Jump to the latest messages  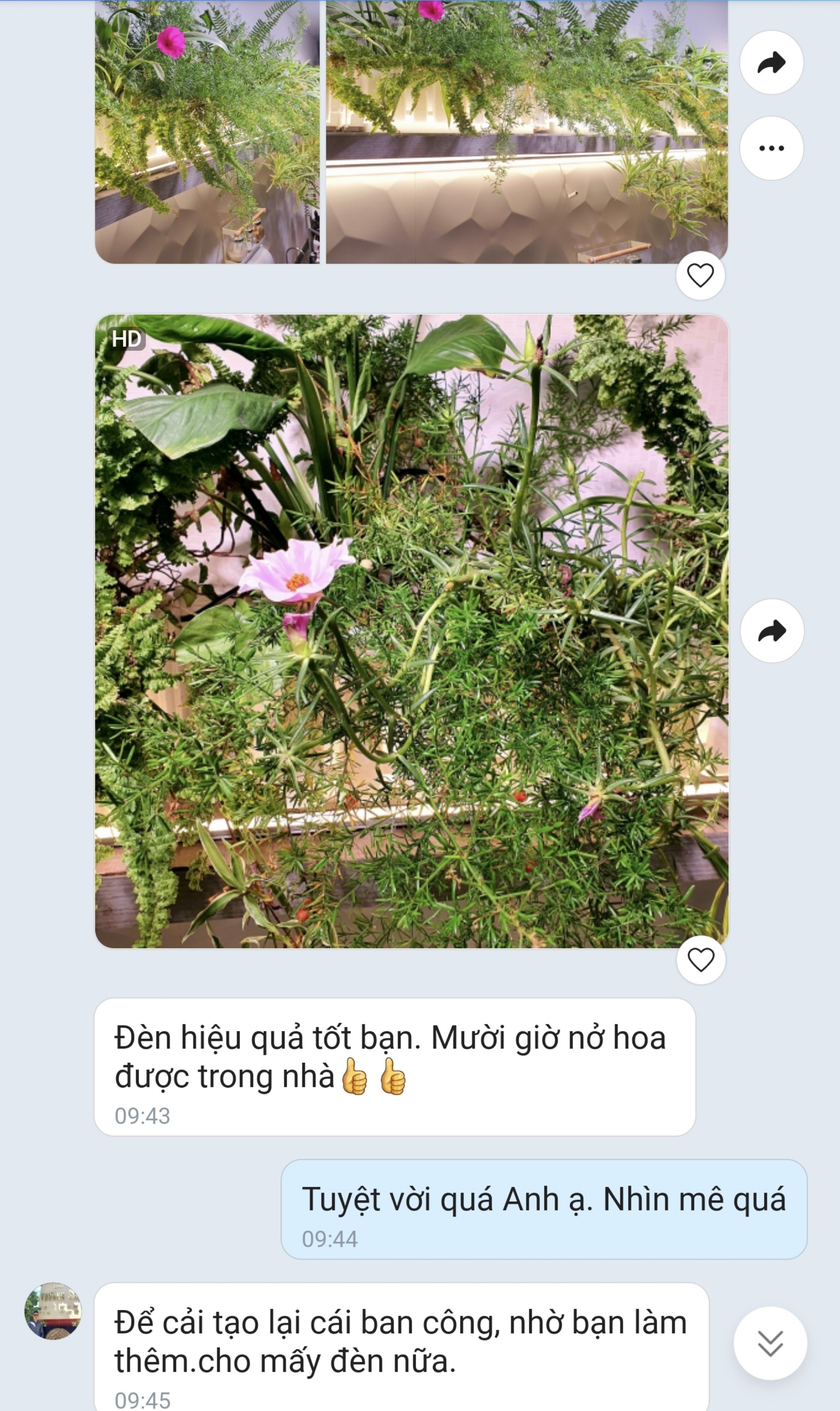(x=770, y=1343)
